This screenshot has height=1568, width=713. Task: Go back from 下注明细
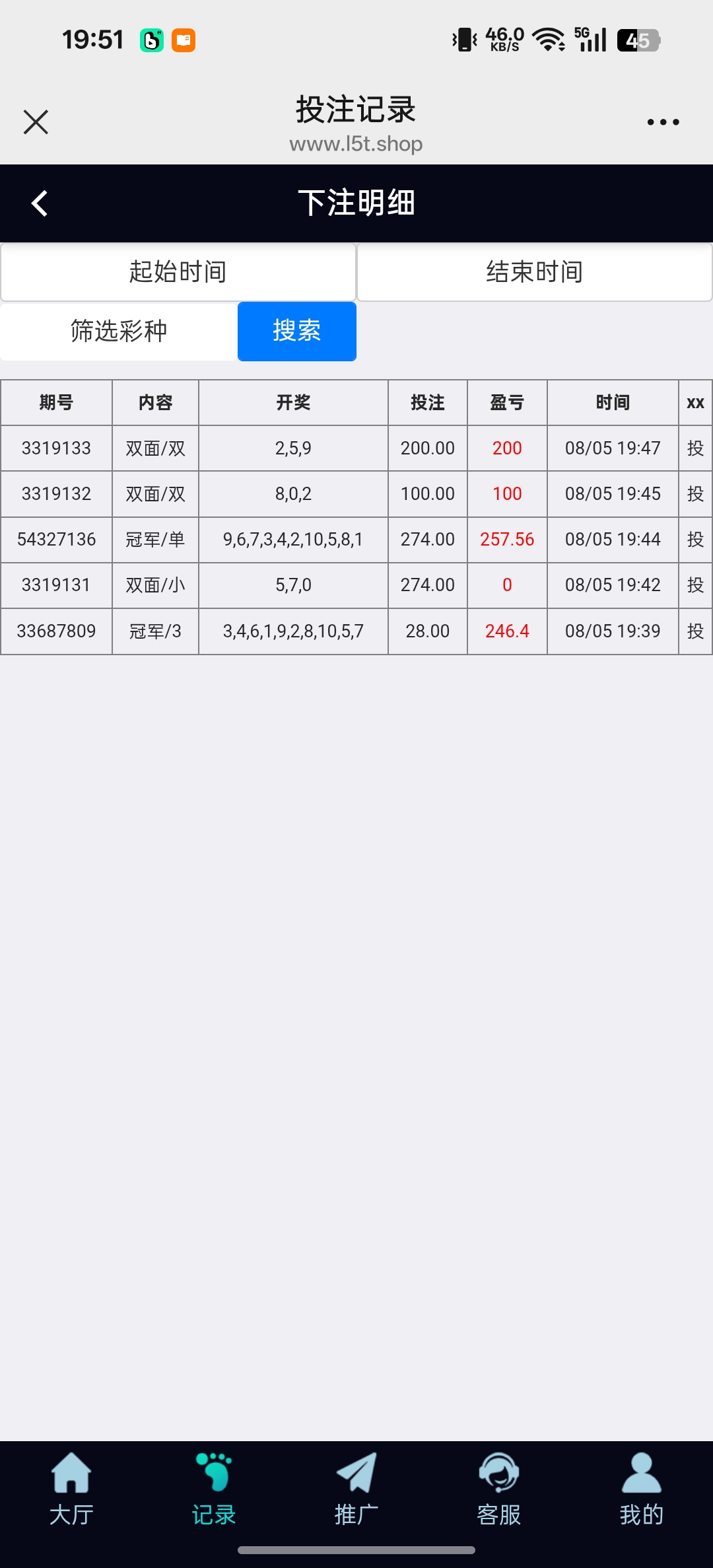pos(40,203)
